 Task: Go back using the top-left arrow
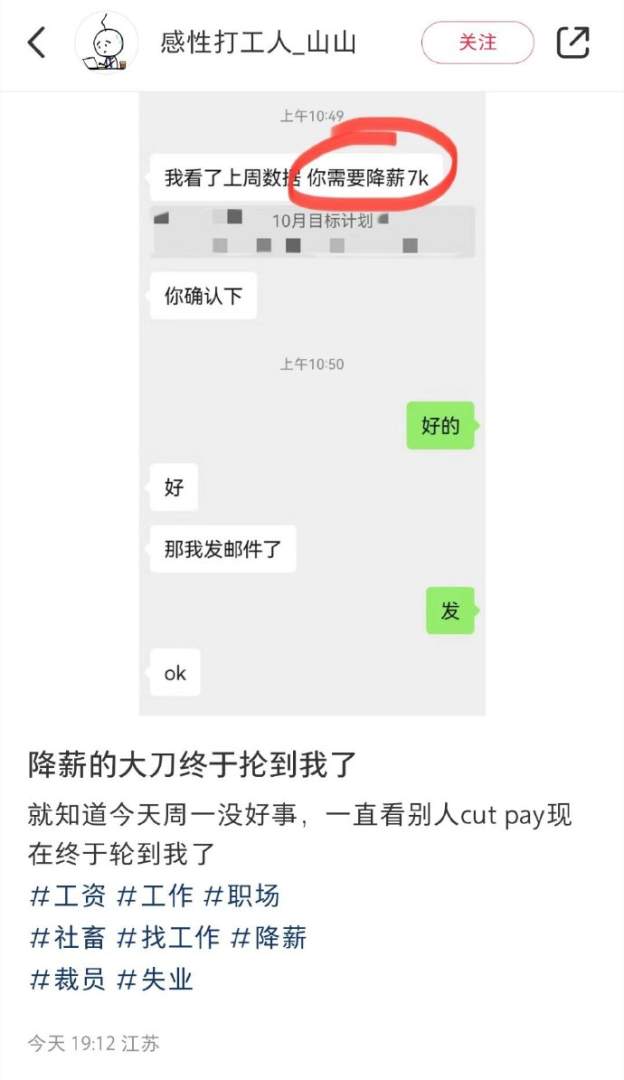pyautogui.click(x=37, y=43)
